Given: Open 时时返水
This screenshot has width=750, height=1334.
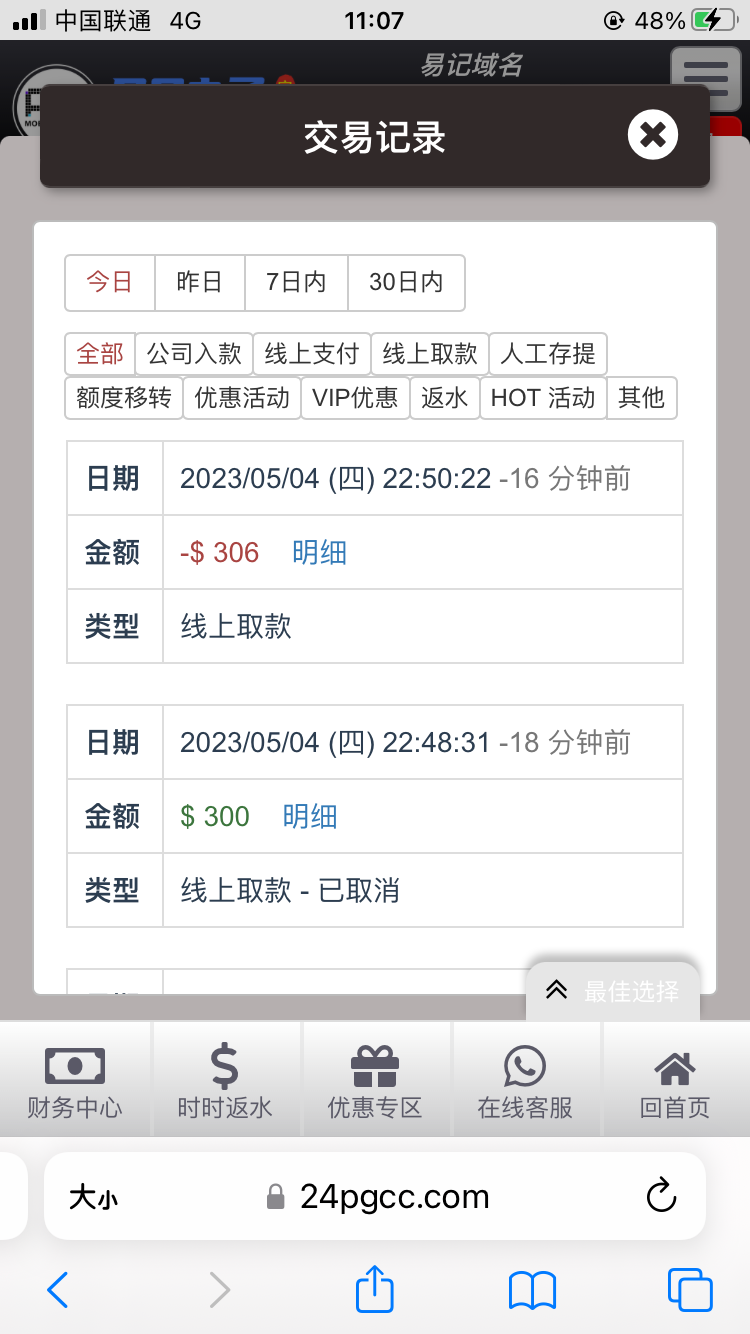Looking at the screenshot, I should 225,1081.
